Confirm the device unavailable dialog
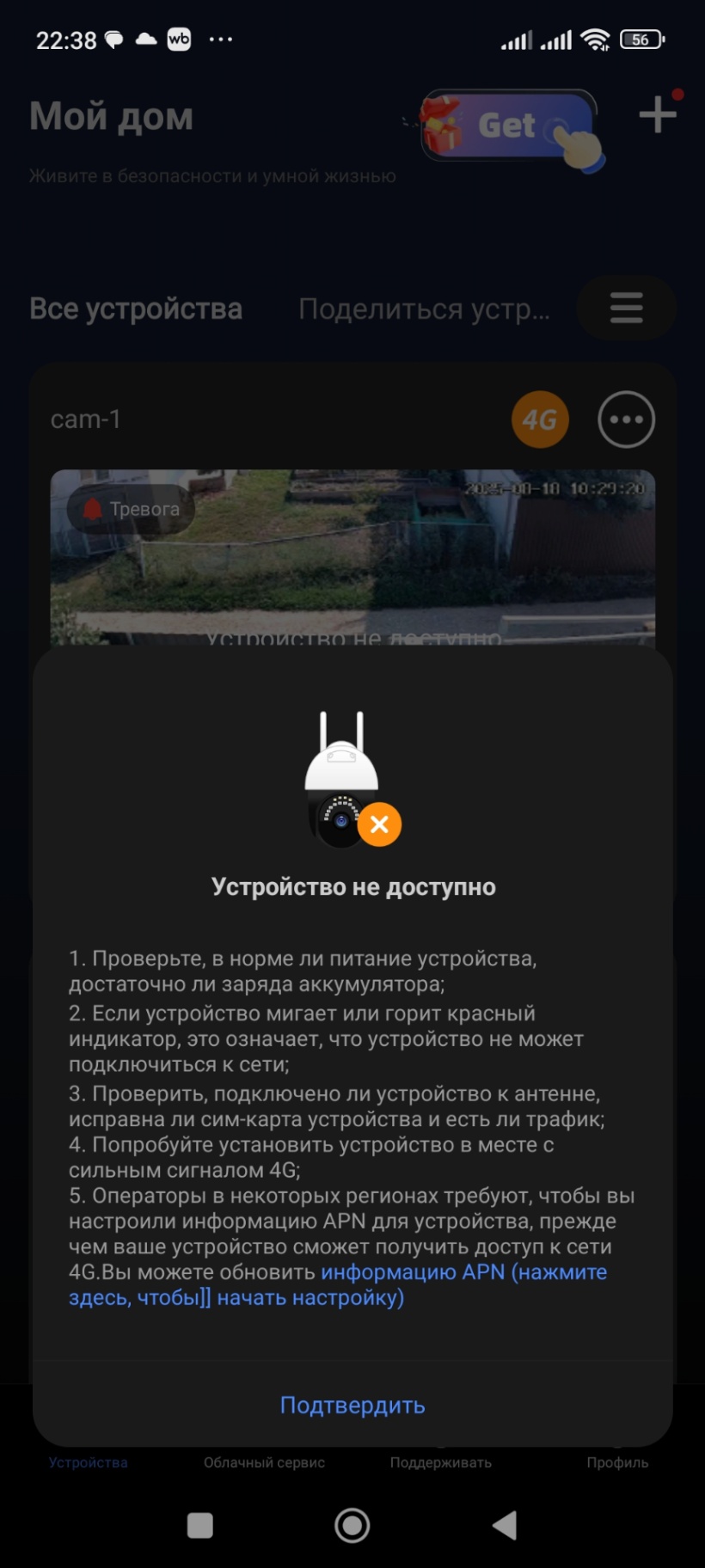The height and width of the screenshot is (1568, 705). [352, 1405]
